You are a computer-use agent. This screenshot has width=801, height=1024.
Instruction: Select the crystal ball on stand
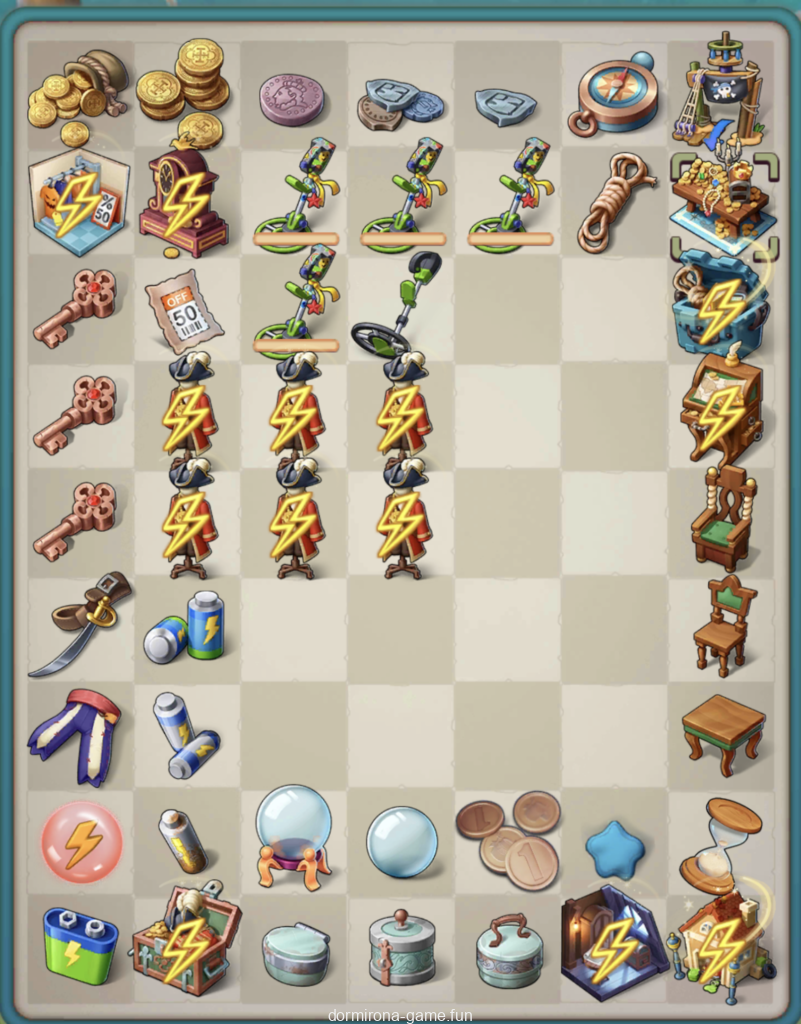292,836
